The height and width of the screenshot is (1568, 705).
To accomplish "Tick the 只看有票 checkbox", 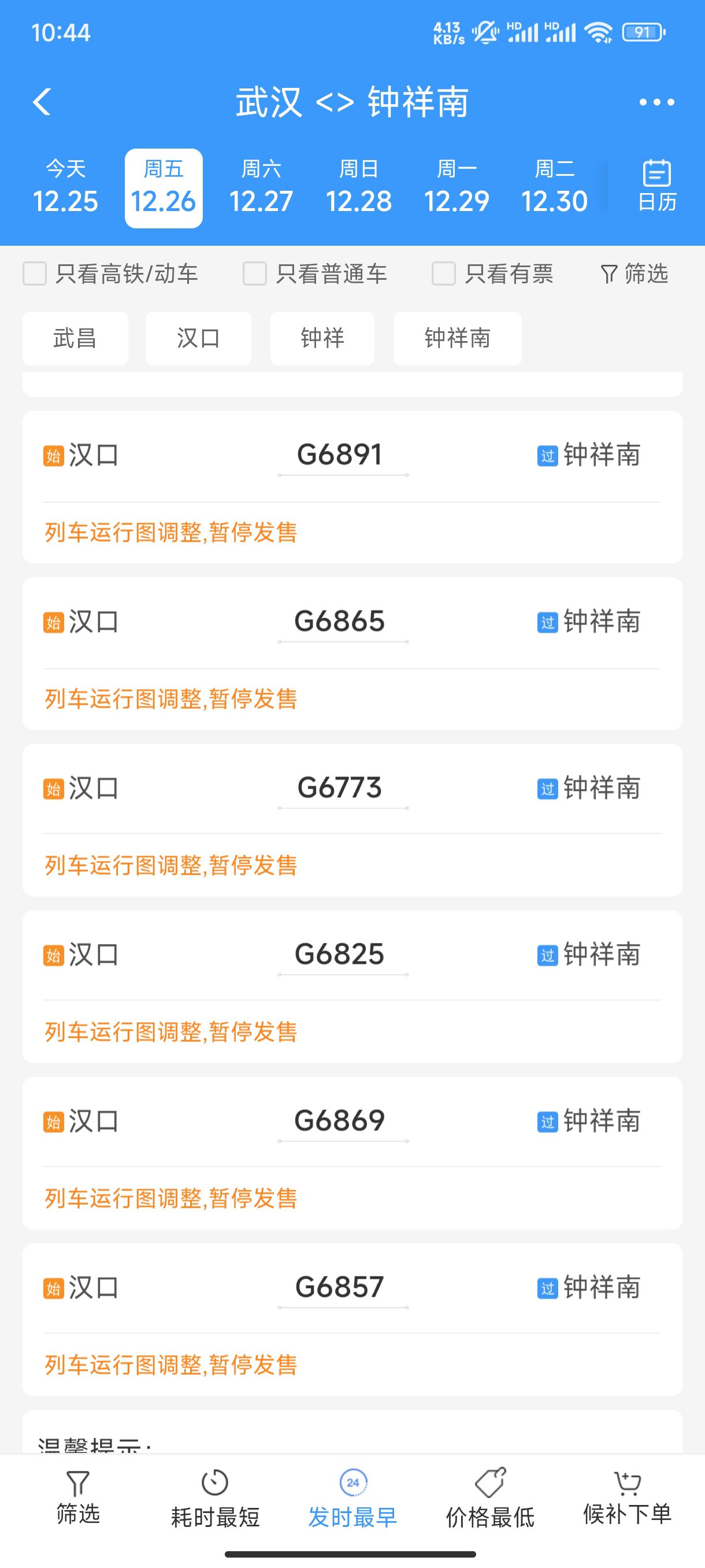I will click(443, 274).
